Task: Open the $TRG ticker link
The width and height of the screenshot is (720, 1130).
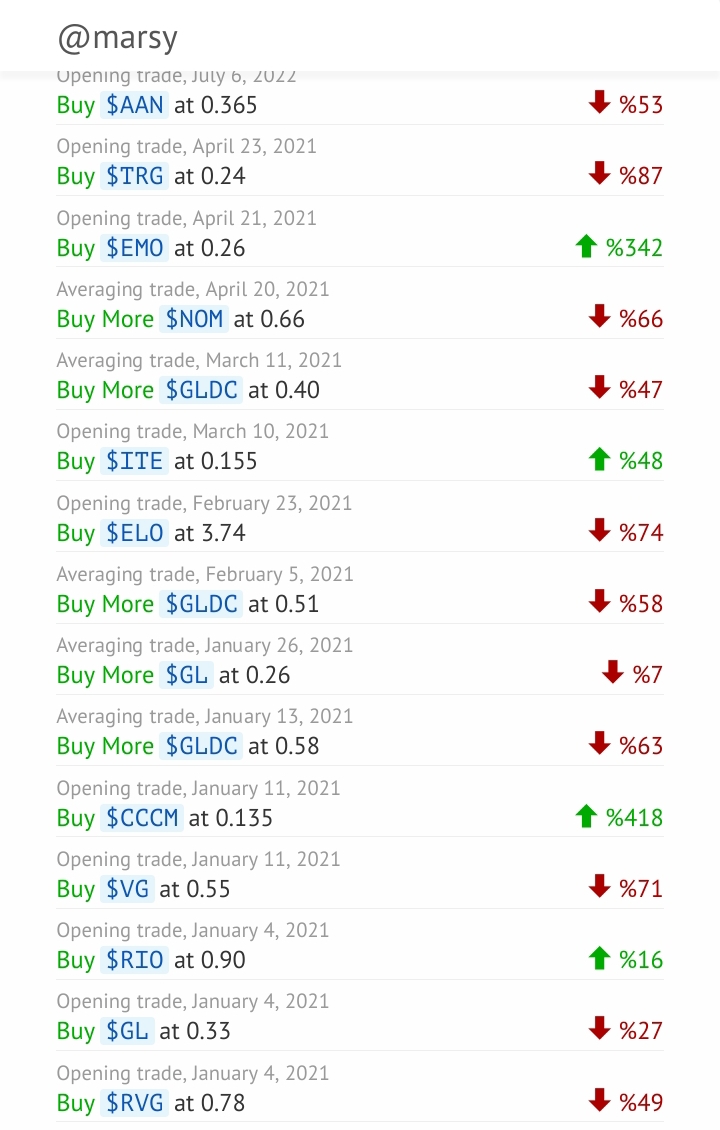Action: click(x=134, y=176)
